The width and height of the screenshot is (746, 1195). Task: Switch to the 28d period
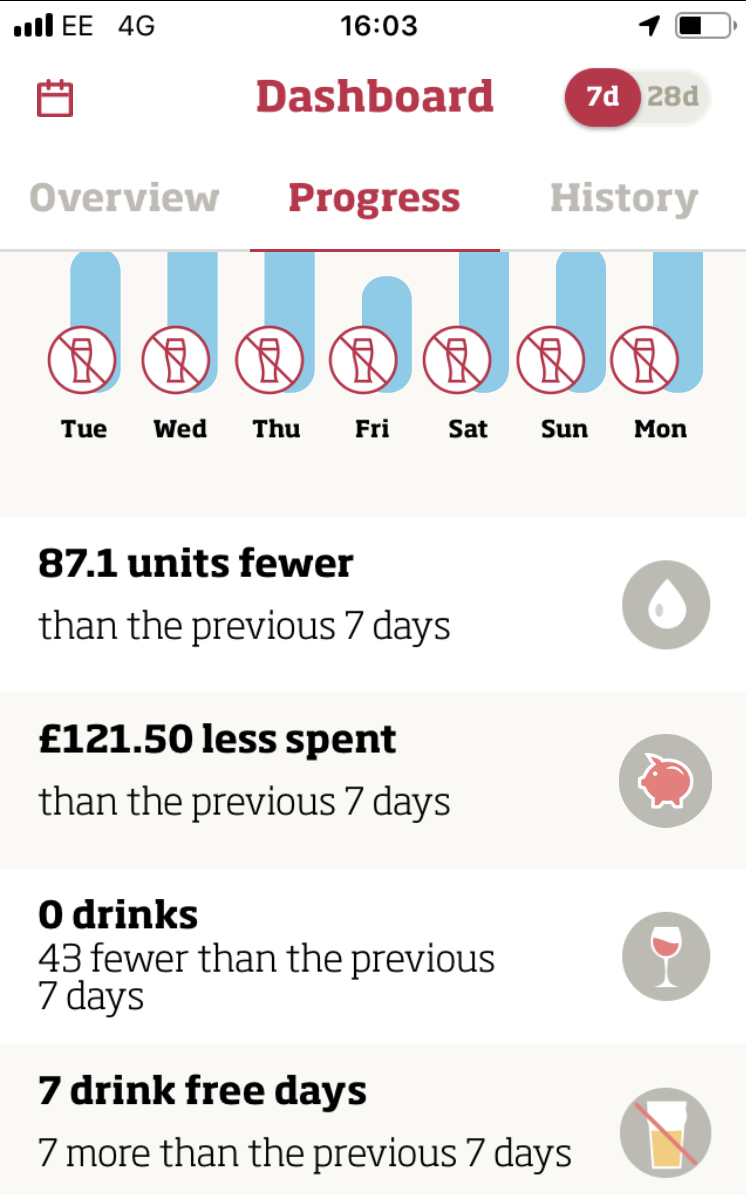point(673,97)
